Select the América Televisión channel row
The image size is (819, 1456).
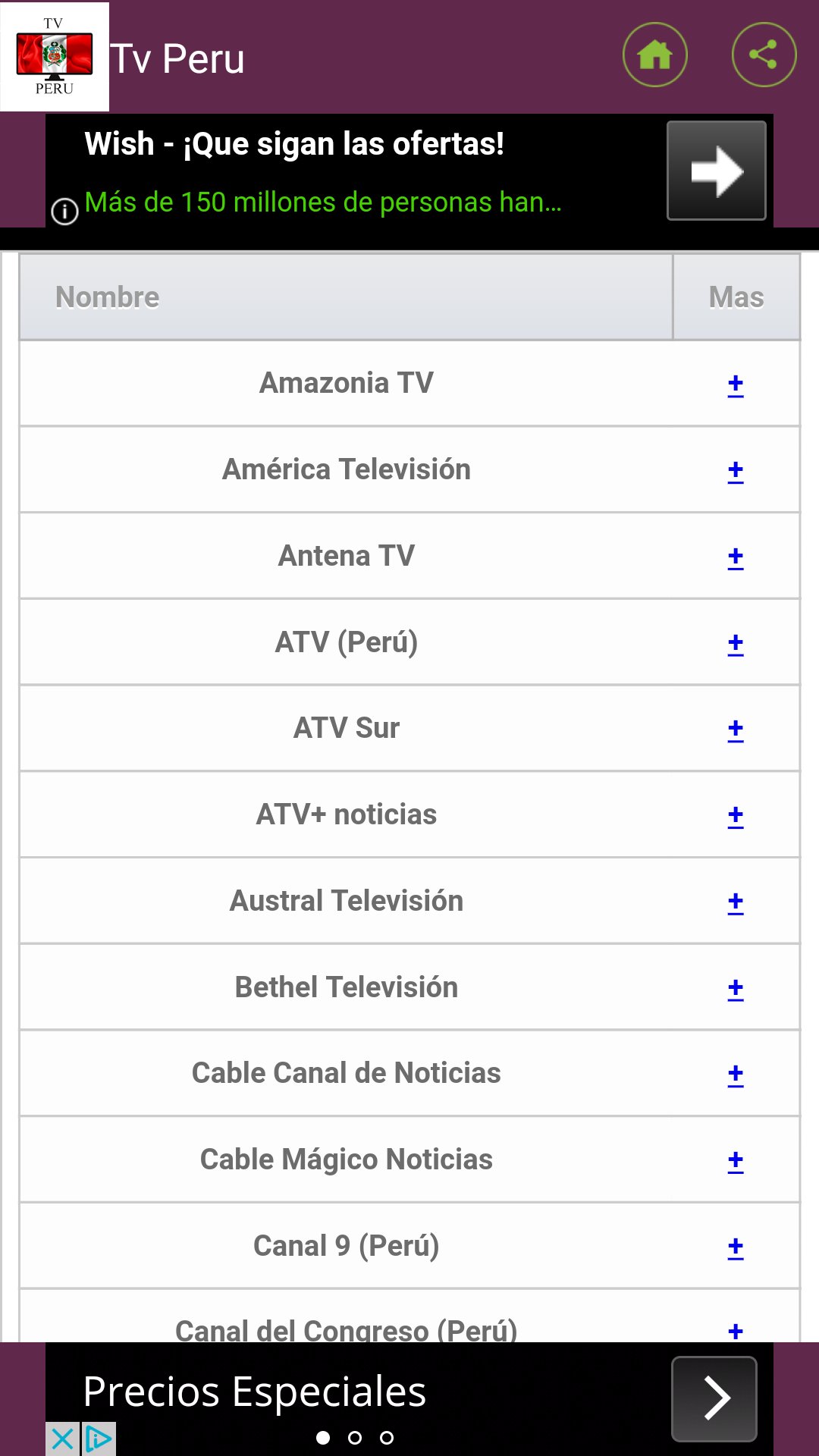pyautogui.click(x=346, y=469)
